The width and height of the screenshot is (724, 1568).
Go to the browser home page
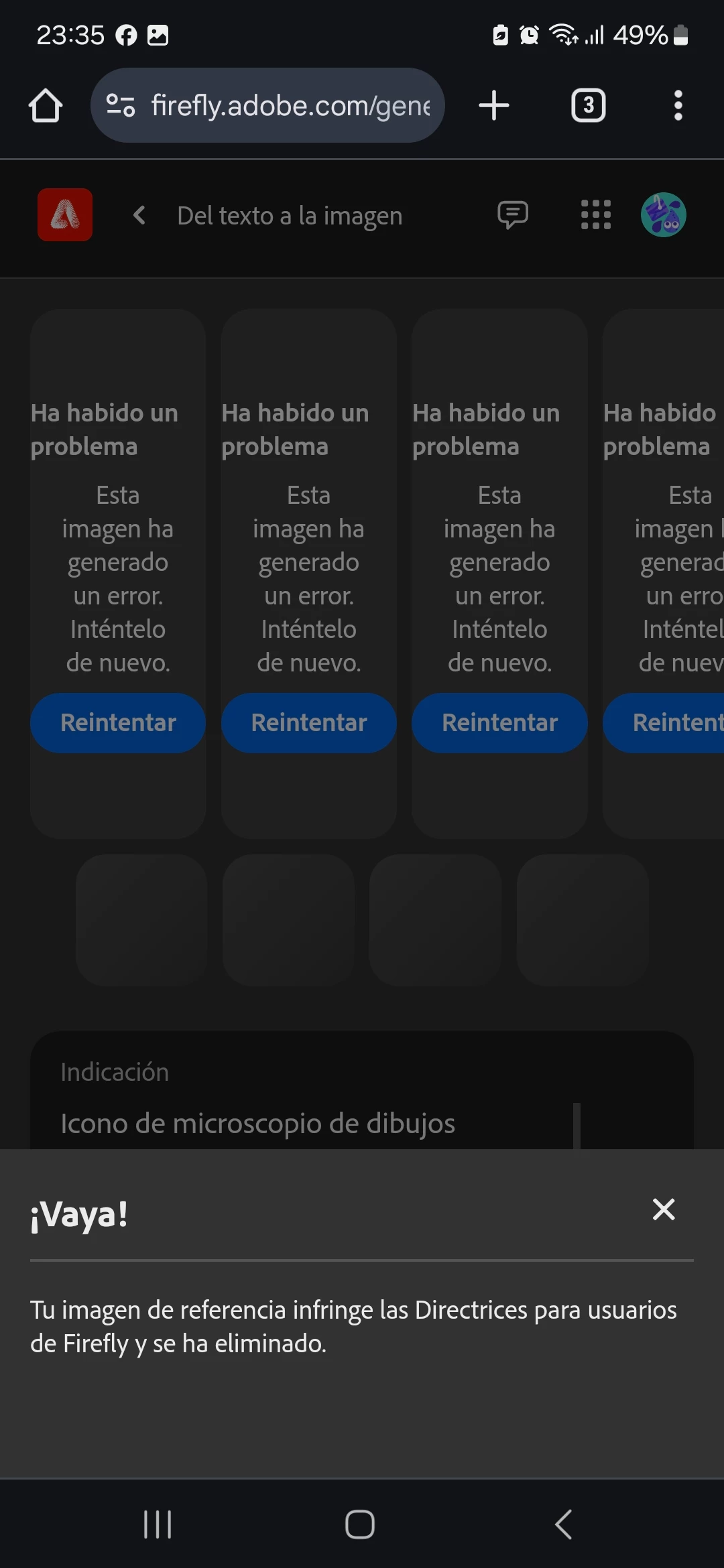46,105
